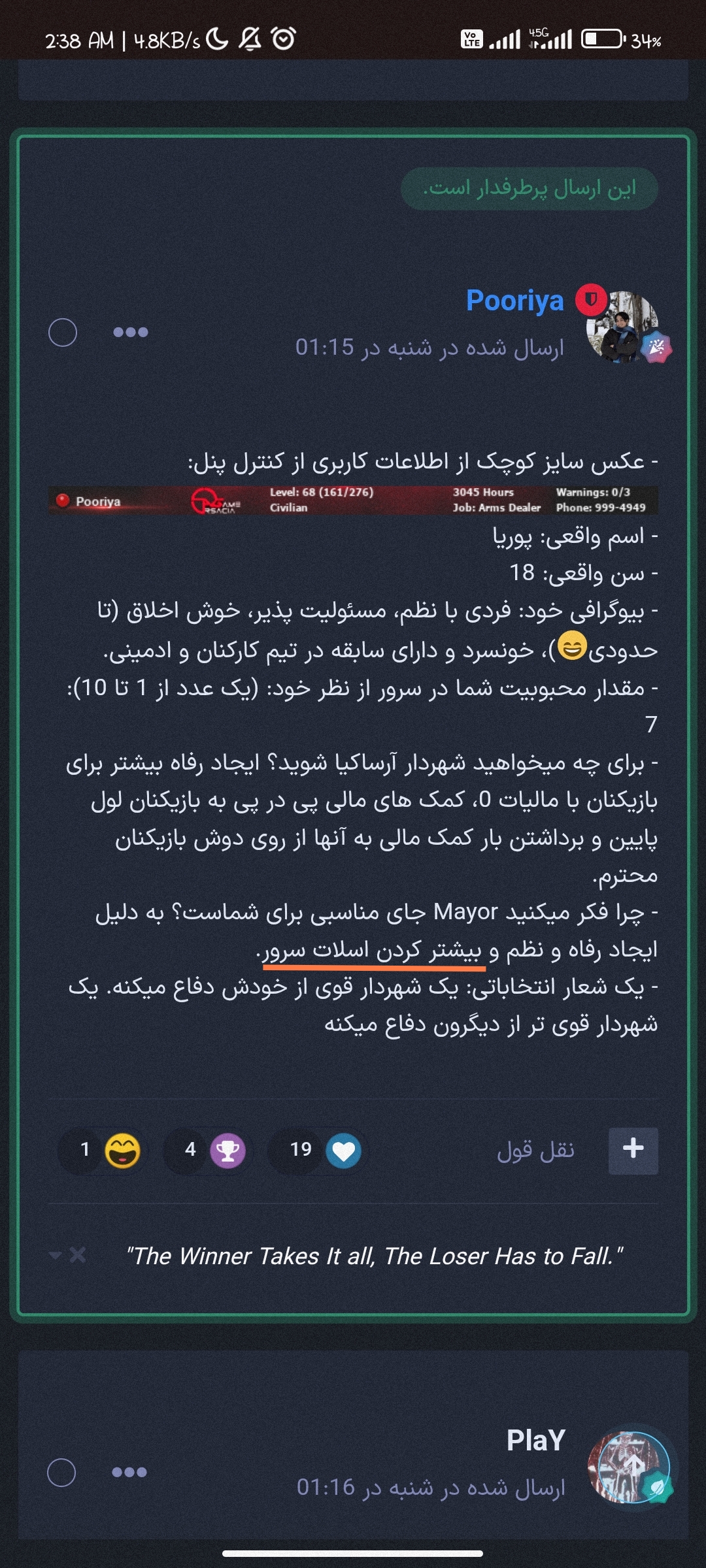Tap the plus multi-quote button
The image size is (706, 1568).
click(x=633, y=1151)
